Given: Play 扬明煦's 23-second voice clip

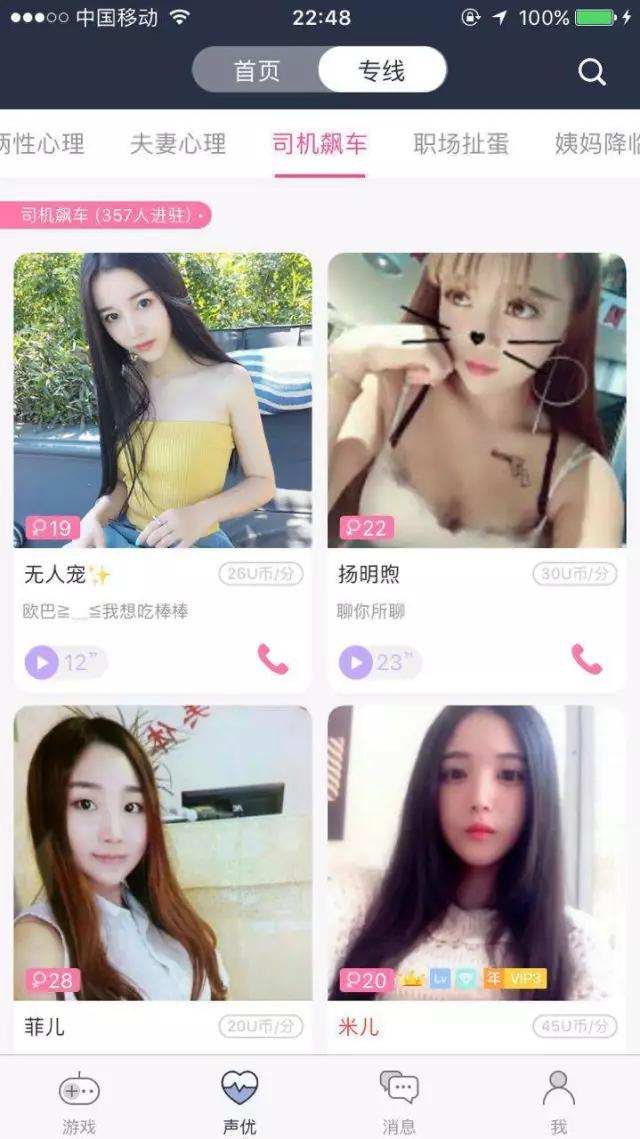Looking at the screenshot, I should (x=356, y=662).
